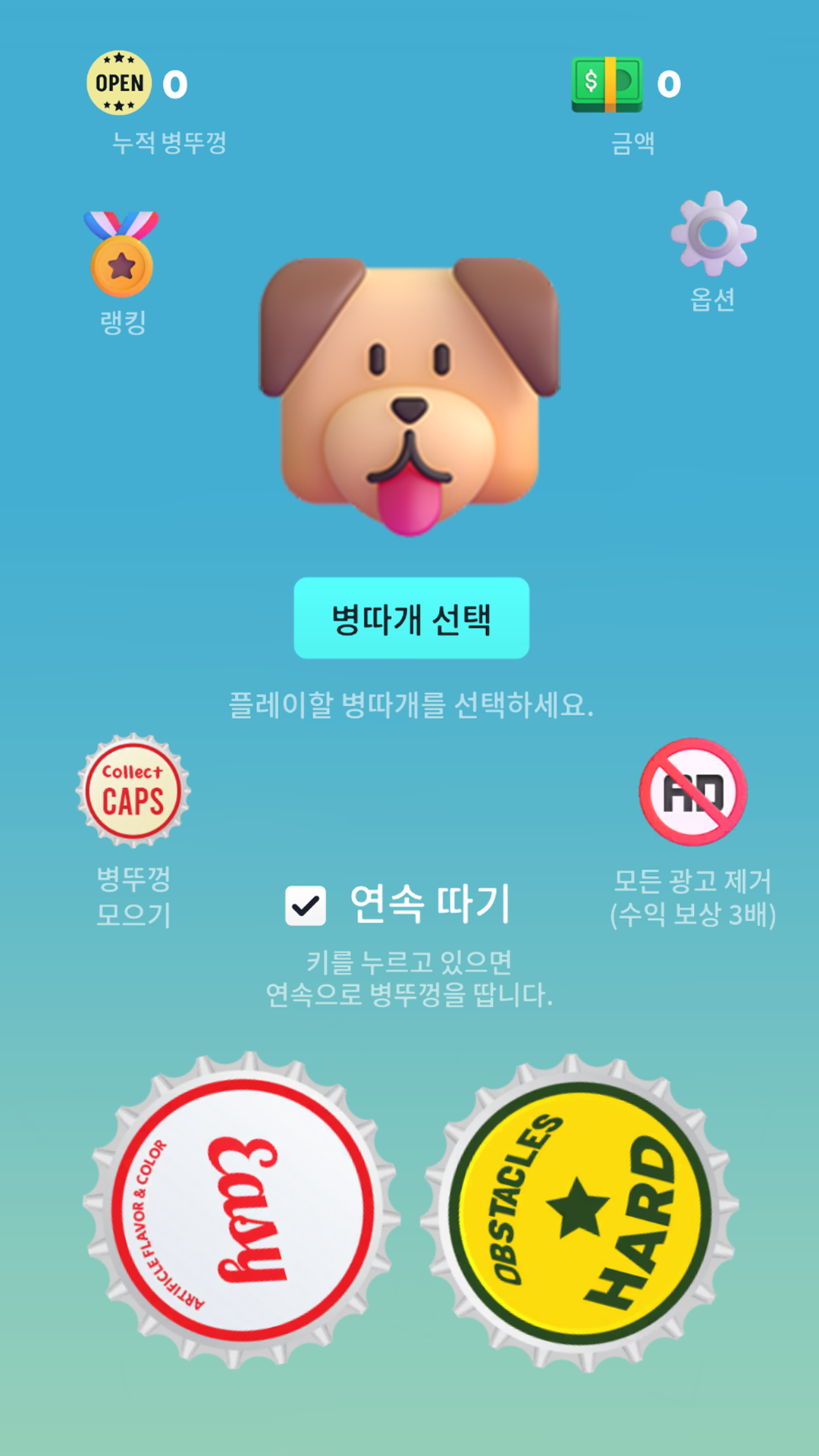Viewport: 819px width, 1456px height.
Task: Tap the 금액 balance showing 0
Action: click(x=667, y=85)
